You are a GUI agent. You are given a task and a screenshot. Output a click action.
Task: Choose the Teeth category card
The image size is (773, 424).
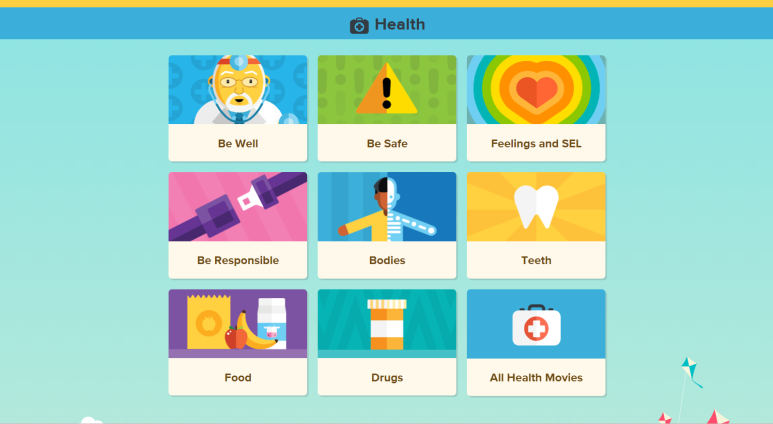[x=536, y=225]
